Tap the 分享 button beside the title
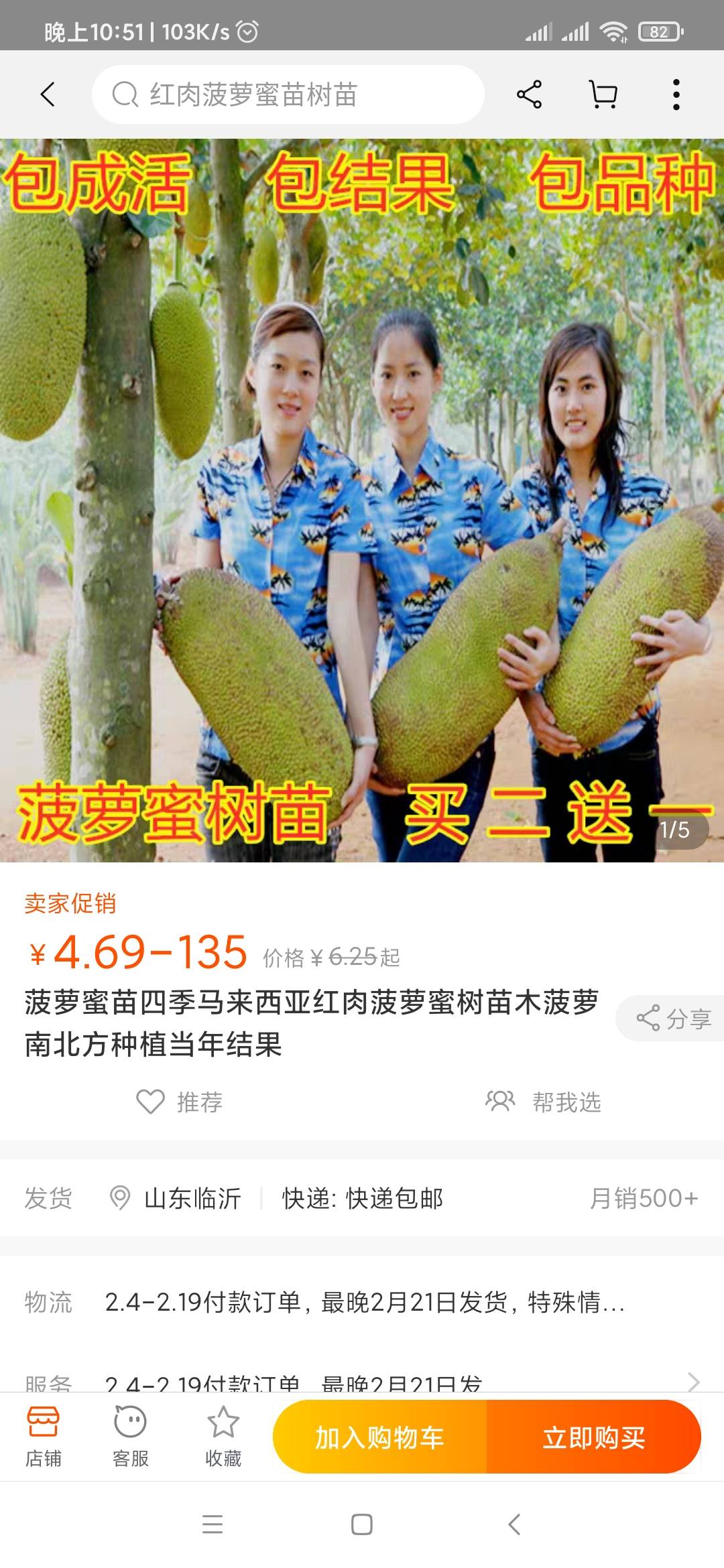 coord(673,1019)
